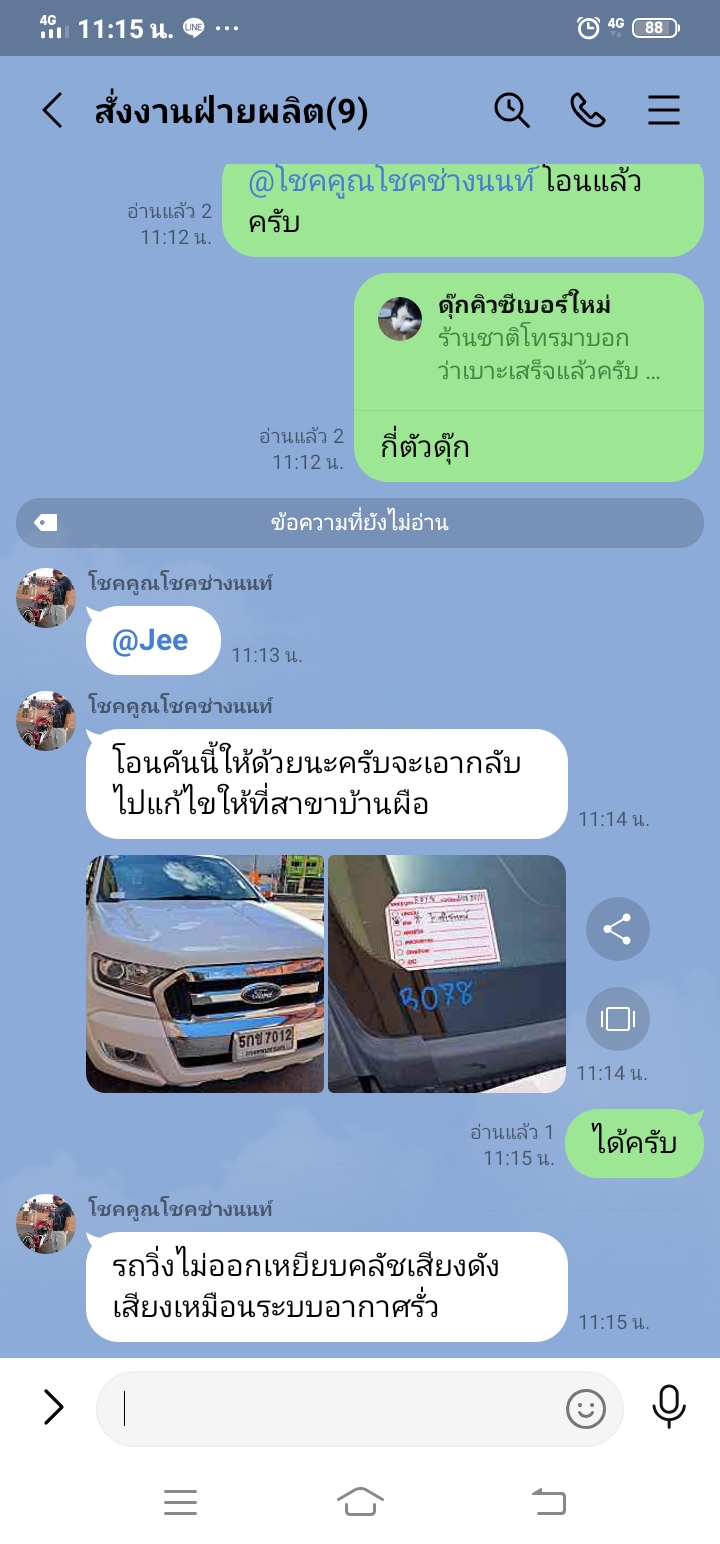The height and width of the screenshot is (1544, 720).
Task: Open the white Ford truck photo
Action: coord(205,973)
